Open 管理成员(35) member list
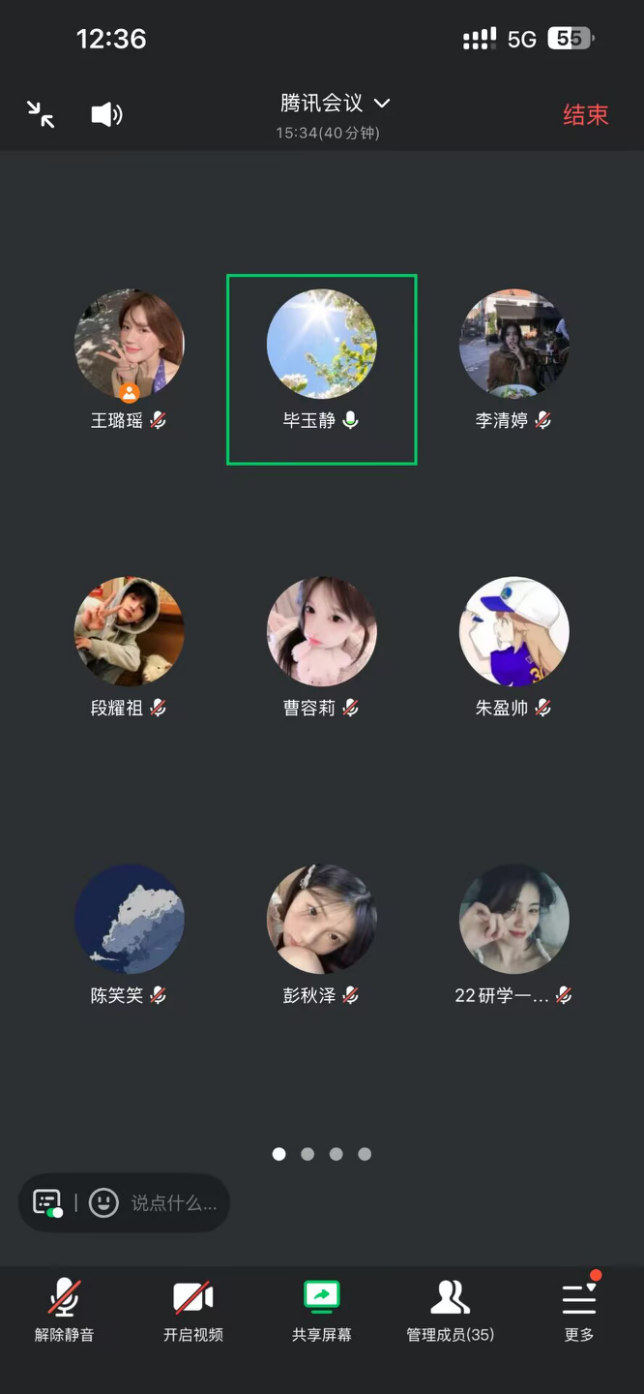The image size is (644, 1394). click(450, 1310)
